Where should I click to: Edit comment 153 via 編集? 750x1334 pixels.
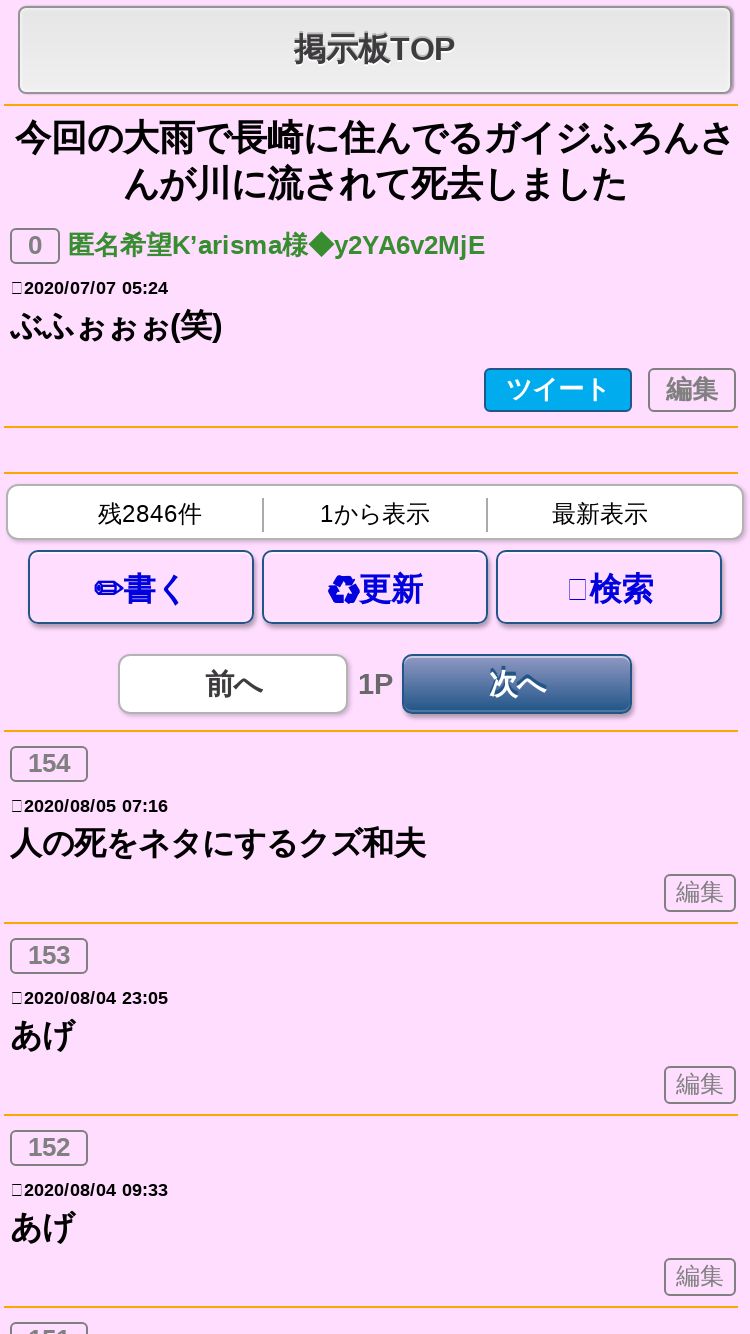699,1085
